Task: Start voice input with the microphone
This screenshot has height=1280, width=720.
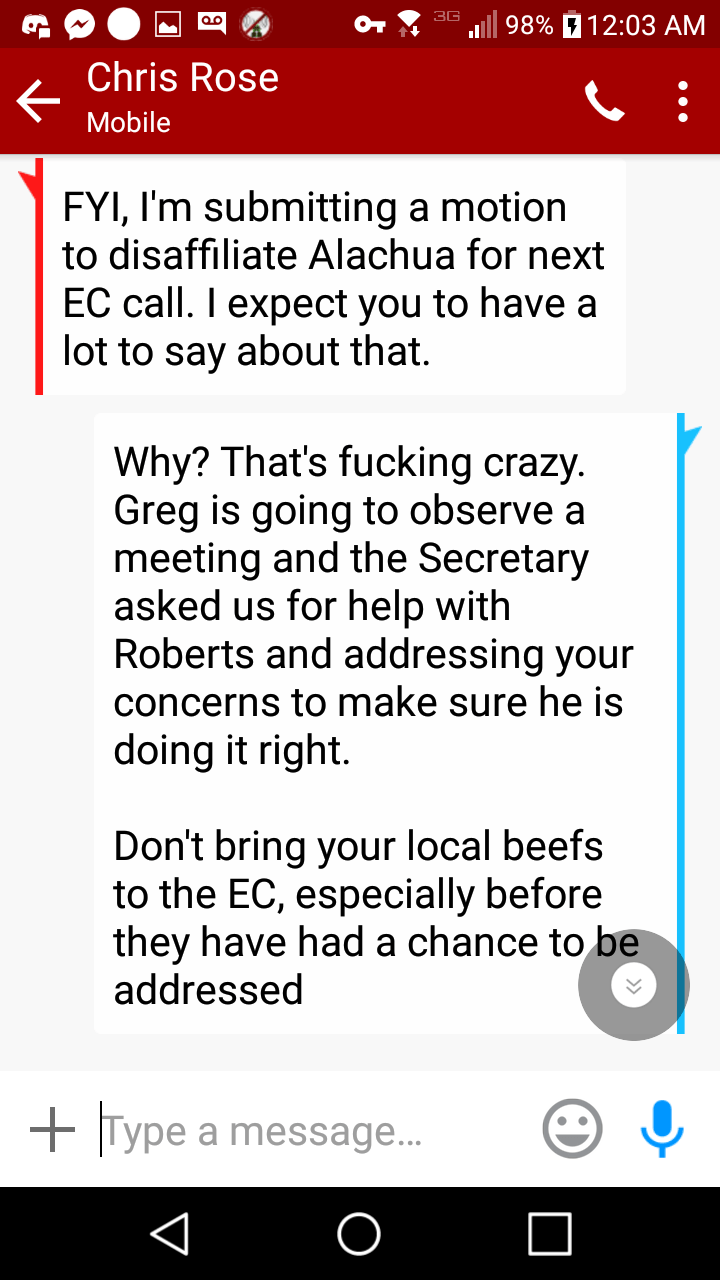Action: pos(661,1130)
